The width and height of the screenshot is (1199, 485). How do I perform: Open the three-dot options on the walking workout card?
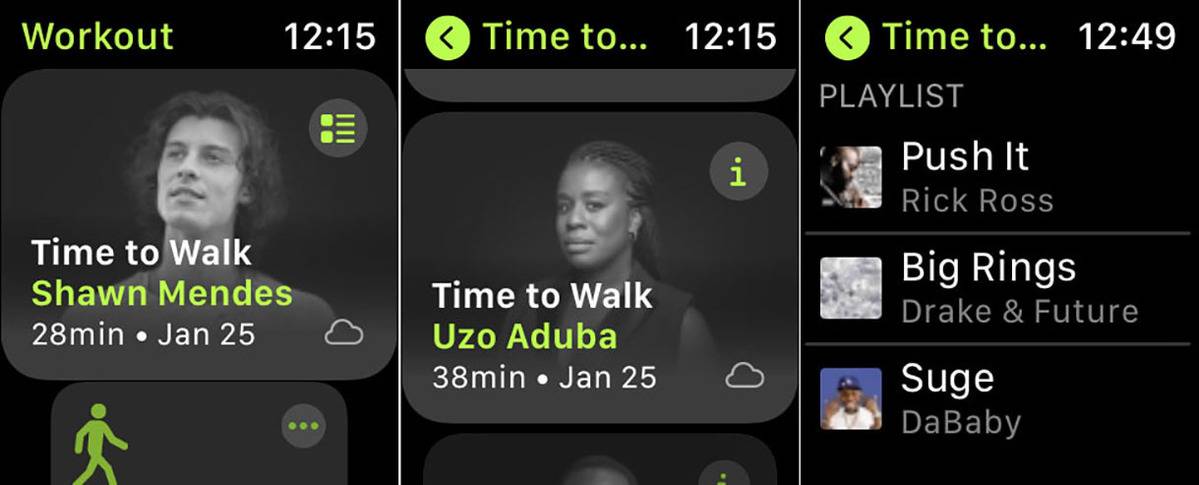tap(303, 426)
